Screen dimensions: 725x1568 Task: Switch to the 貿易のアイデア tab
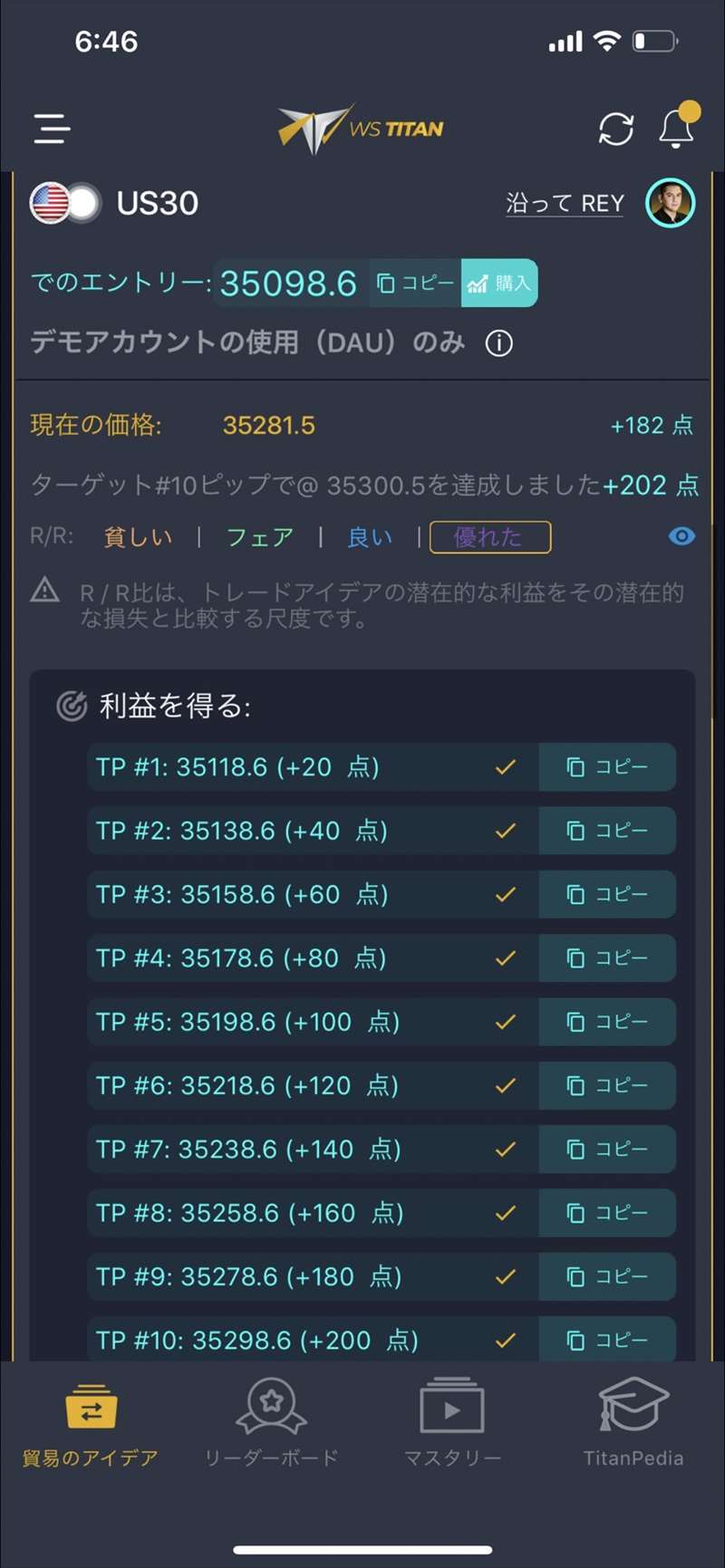pos(91,1425)
